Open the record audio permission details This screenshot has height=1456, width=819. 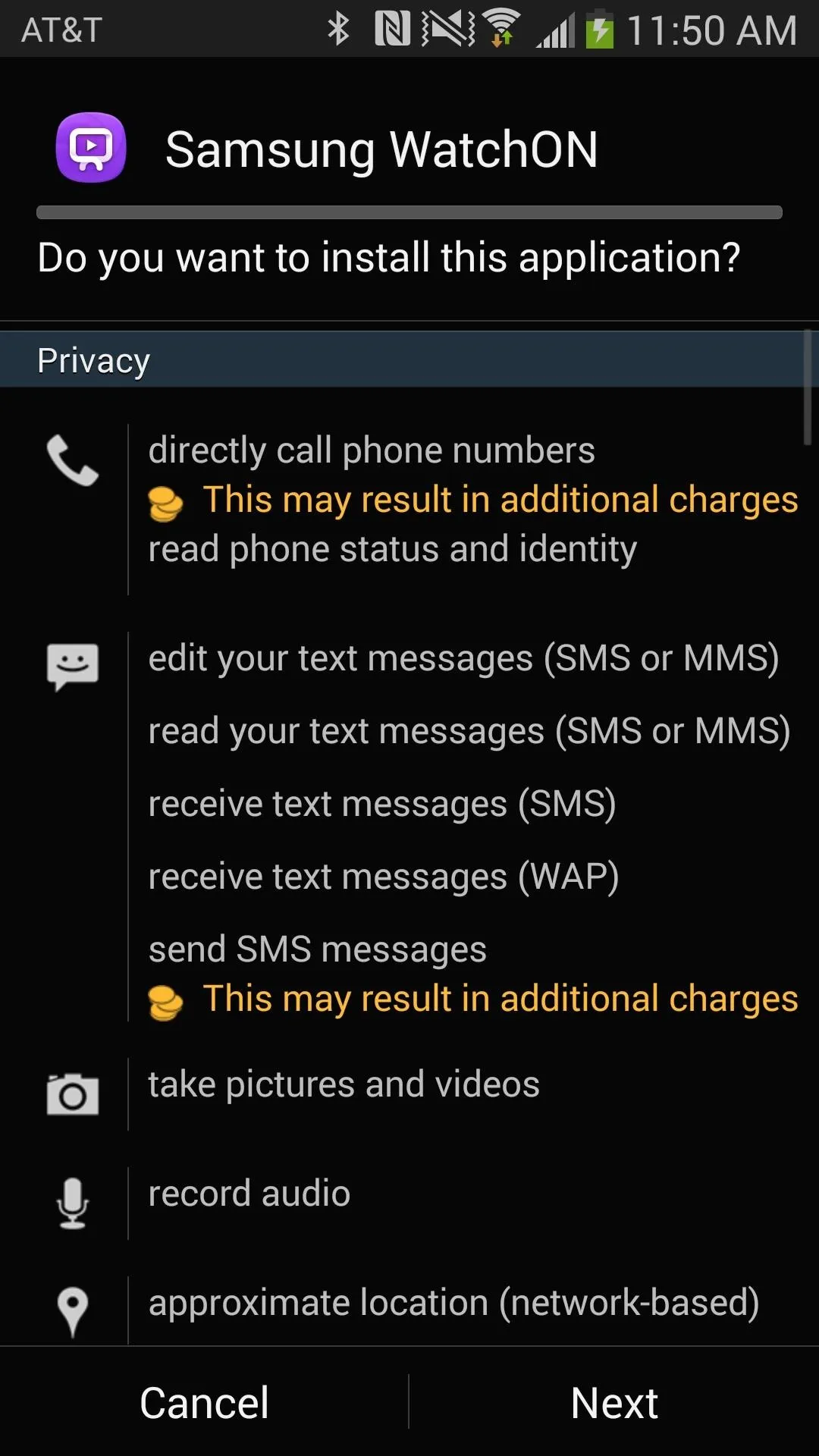pos(249,1194)
